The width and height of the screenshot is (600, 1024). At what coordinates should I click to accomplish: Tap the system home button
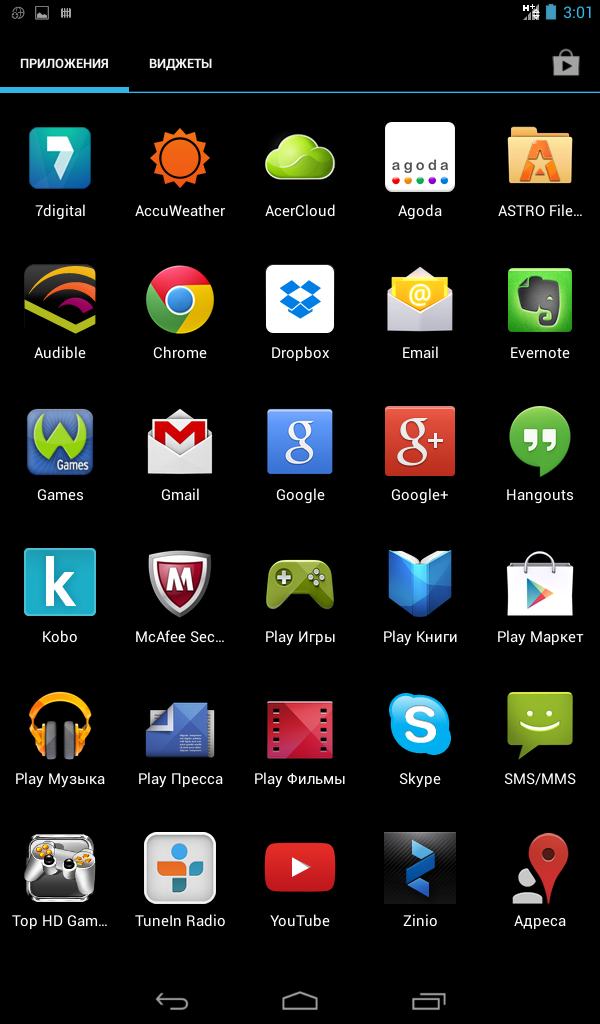point(300,1000)
